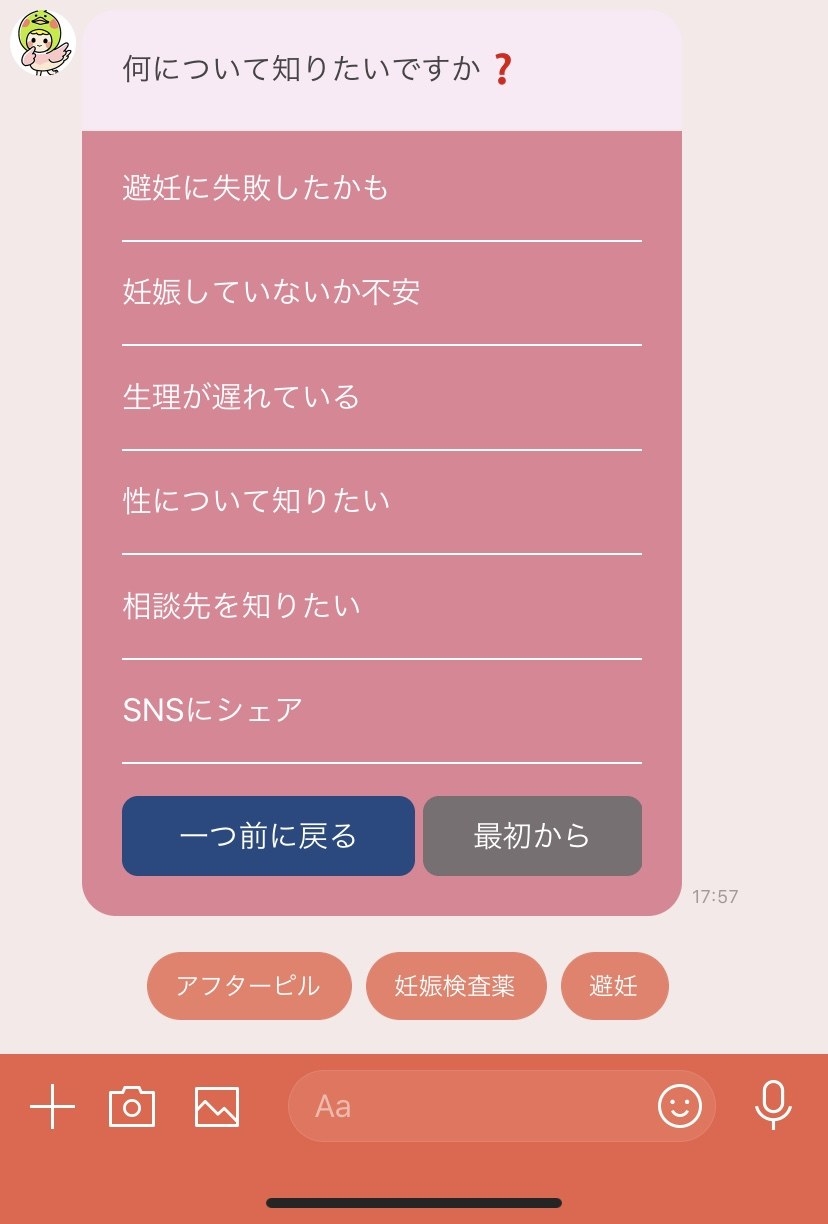The image size is (828, 1224).
Task: Restart with 最初から button
Action: 532,836
